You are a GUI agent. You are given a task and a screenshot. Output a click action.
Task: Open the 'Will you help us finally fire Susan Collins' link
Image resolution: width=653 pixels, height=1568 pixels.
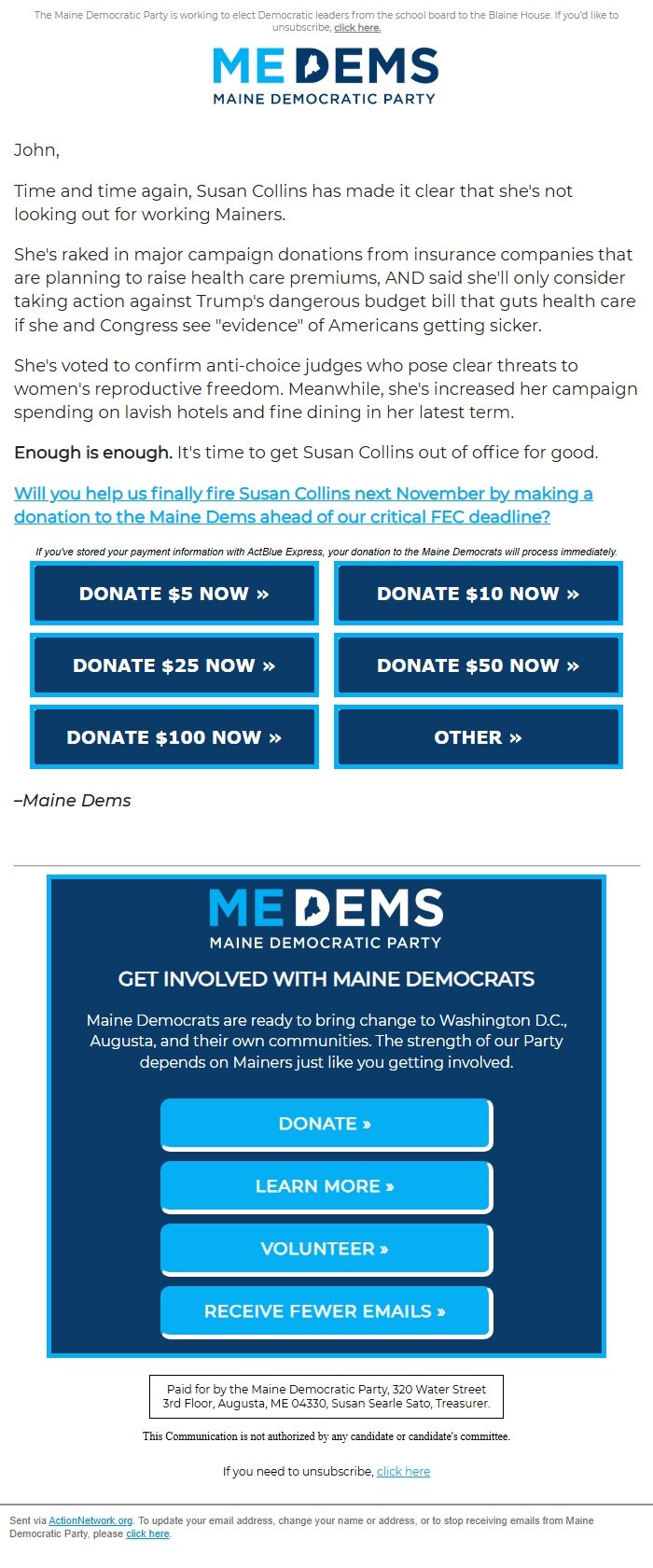(303, 505)
